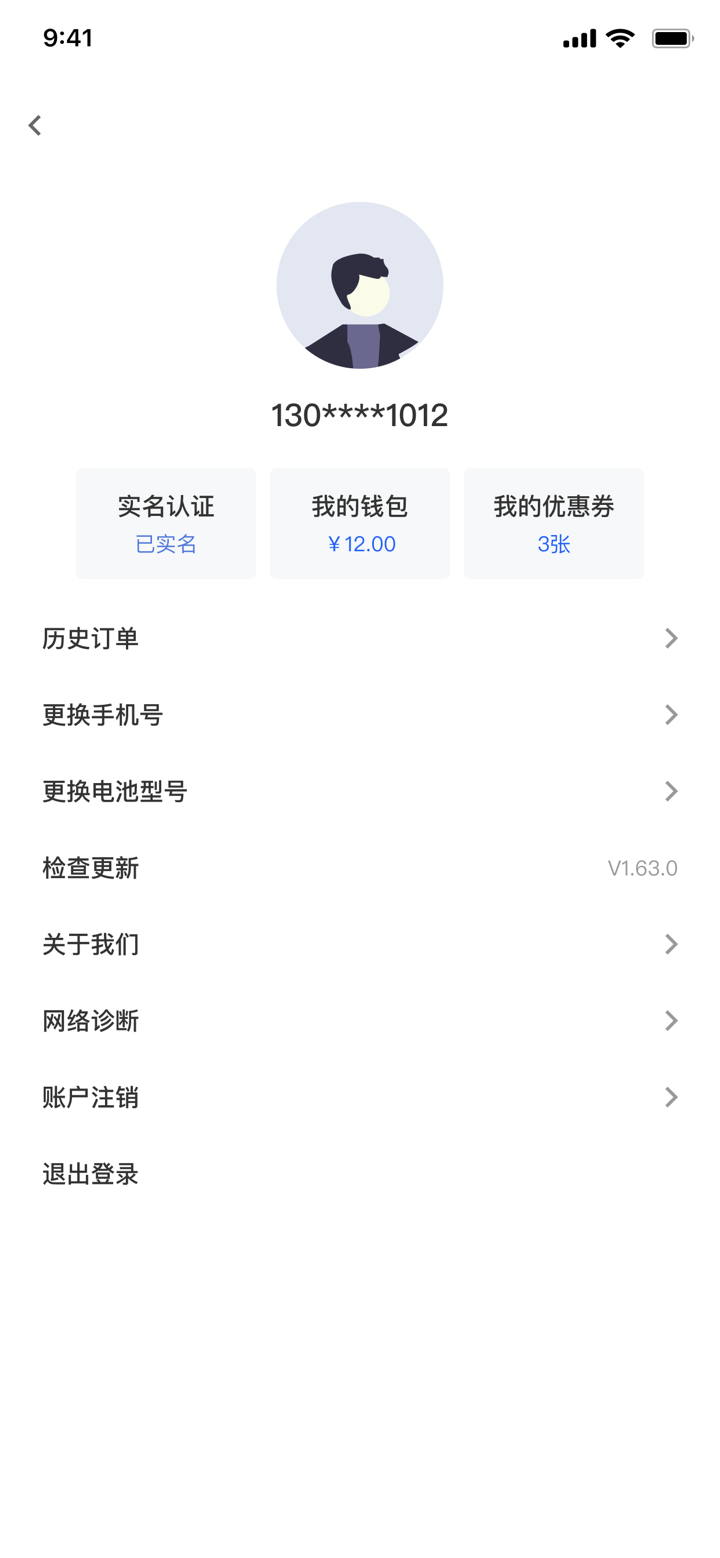Tap the V1.63.0 version label

(642, 868)
